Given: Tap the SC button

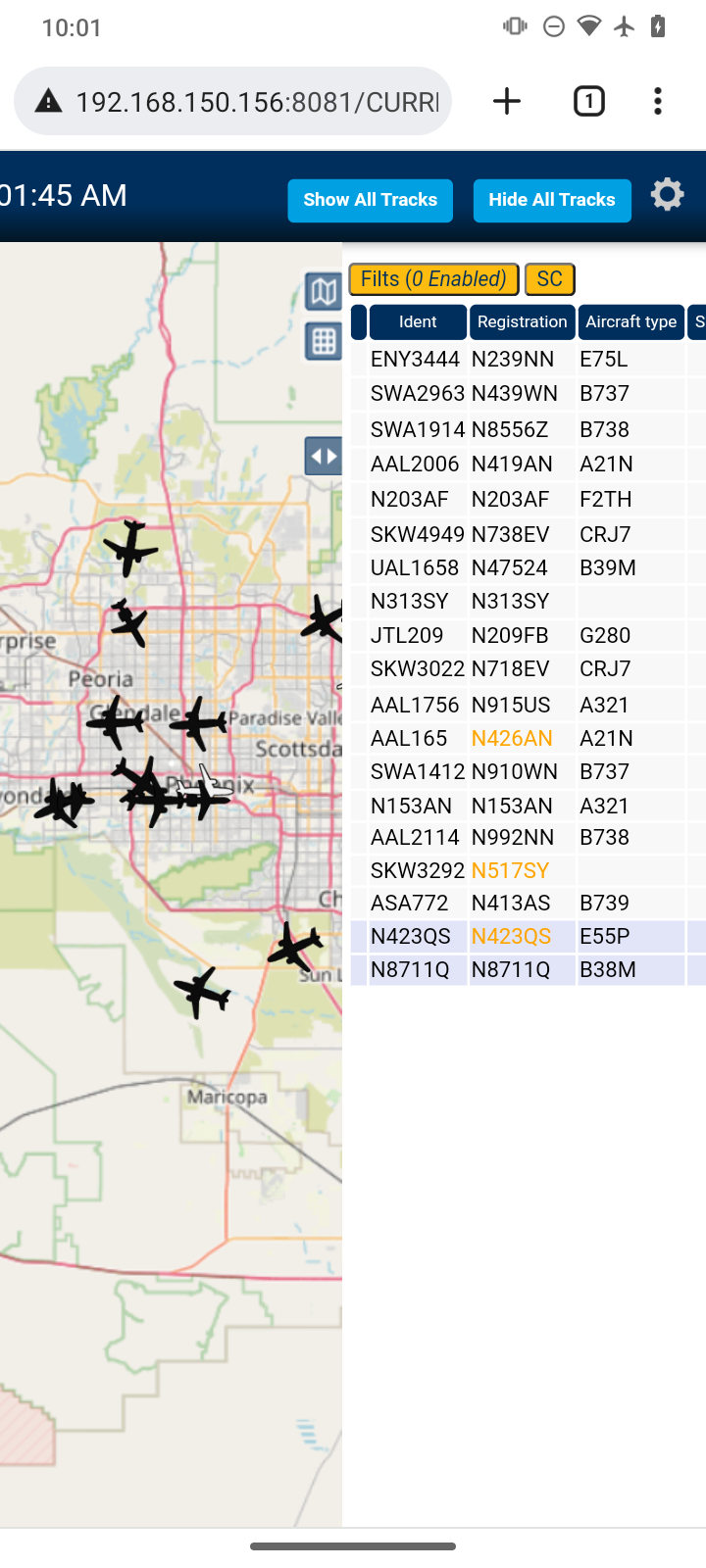Looking at the screenshot, I should coord(549,279).
